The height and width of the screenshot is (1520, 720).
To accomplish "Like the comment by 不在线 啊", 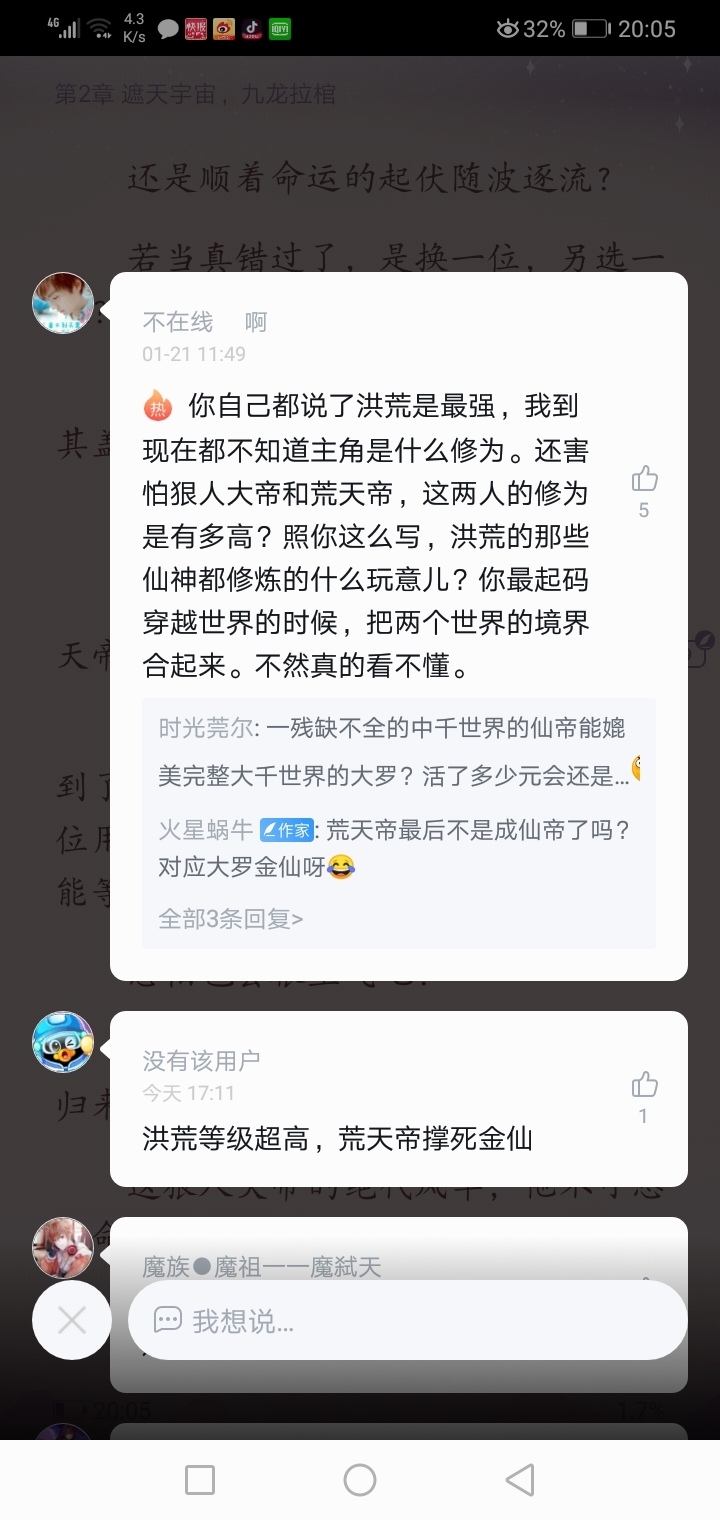I will [x=644, y=480].
